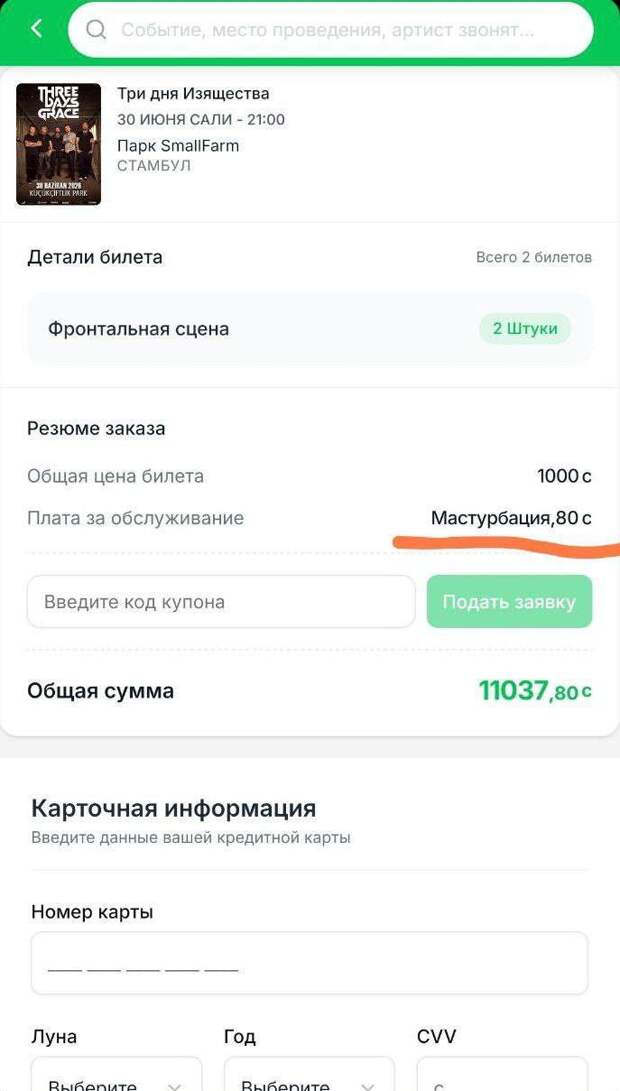Go back using the top arrow
The image size is (620, 1091).
pos(36,29)
